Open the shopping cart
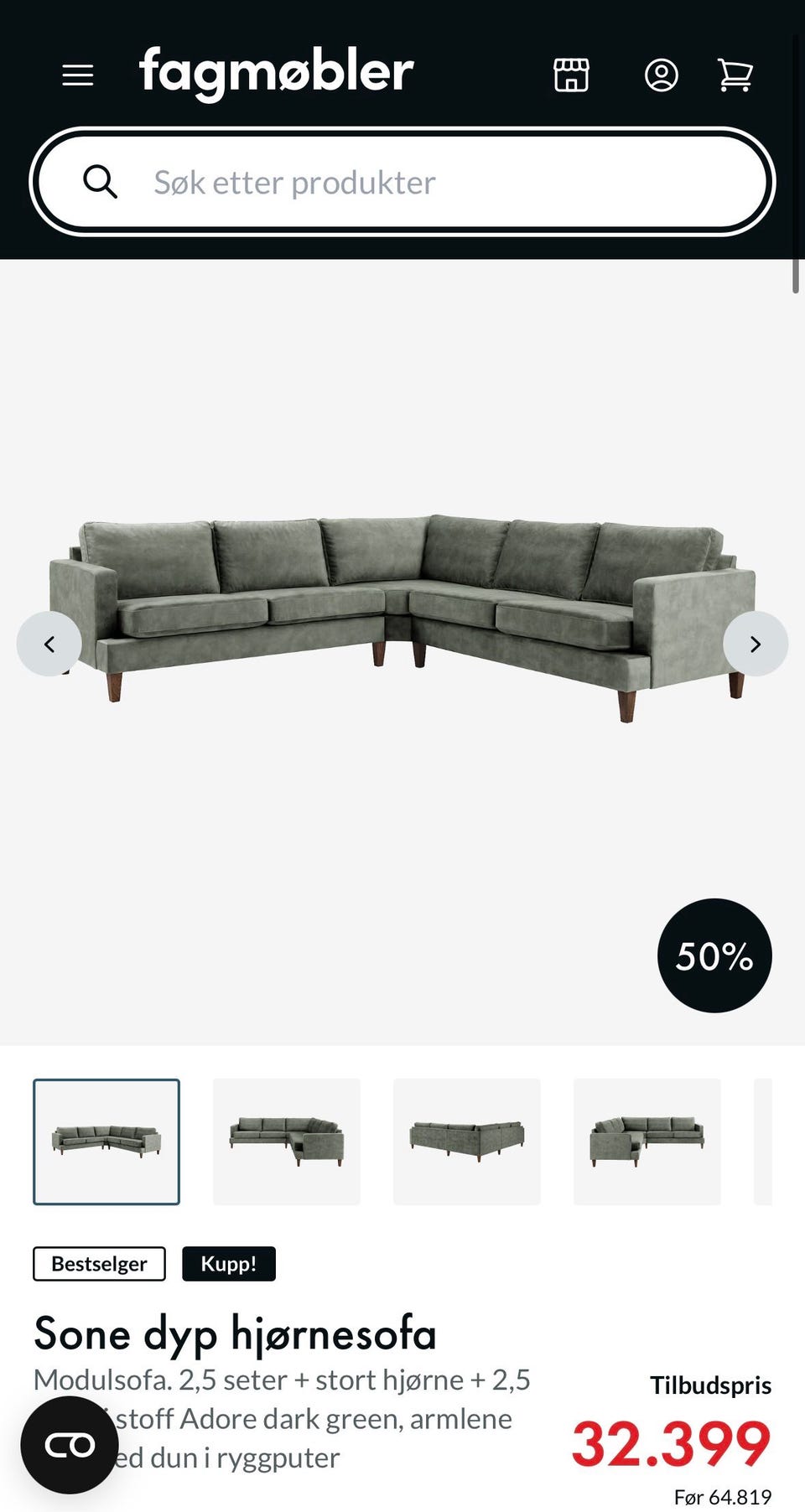This screenshot has height=1512, width=805. (x=735, y=75)
